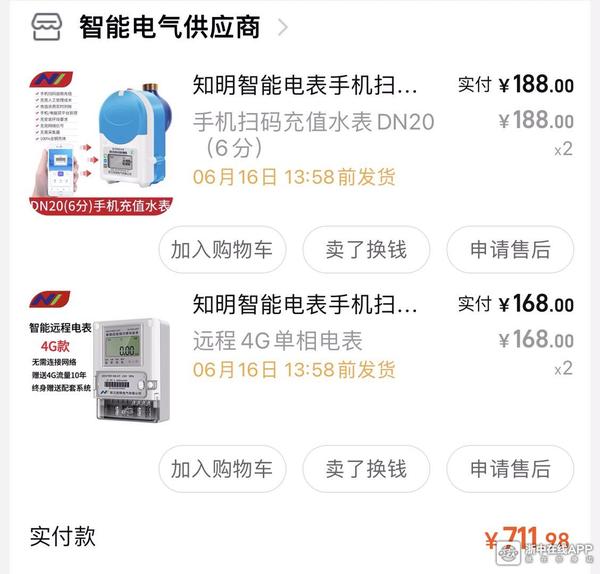Open the DN20 water meter product image

coord(102,143)
